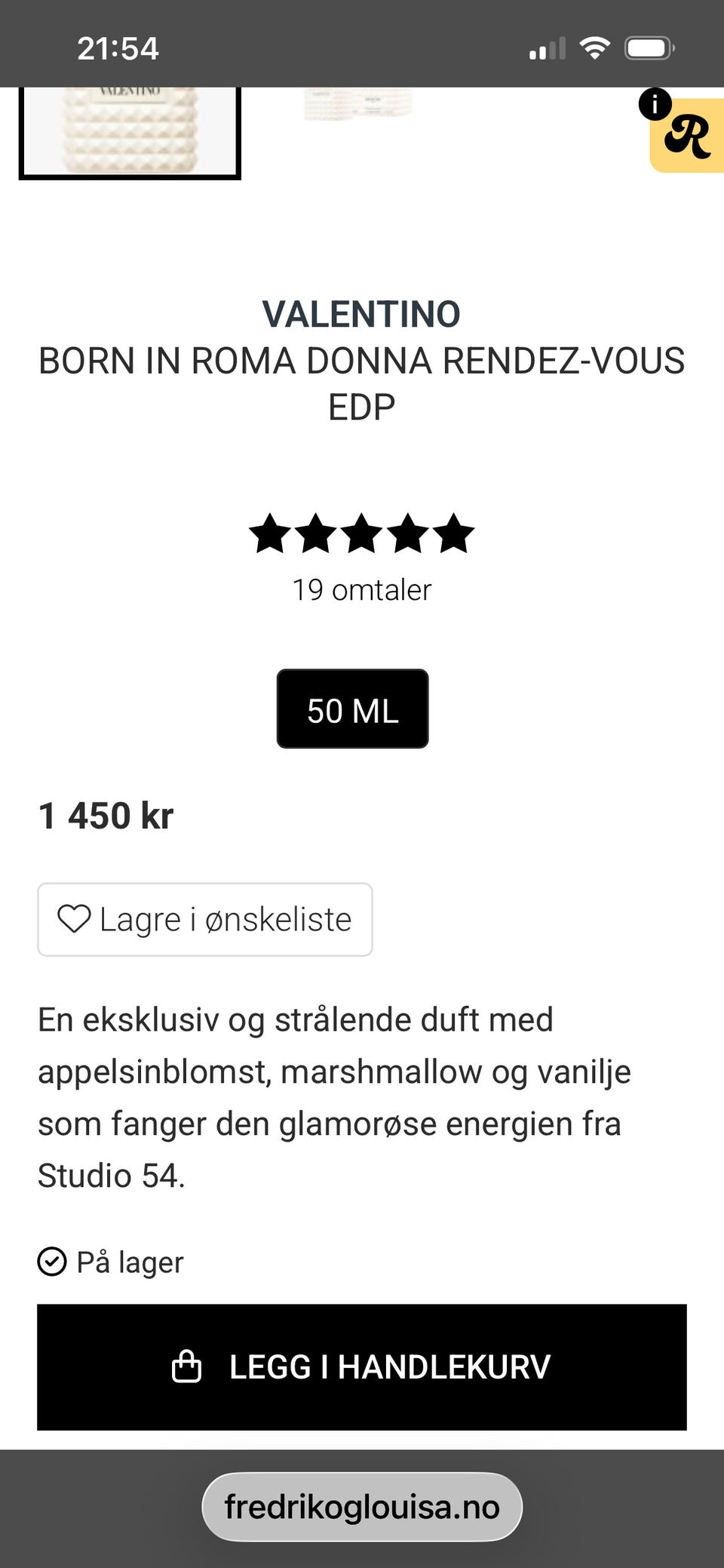
Task: Tap the product title BORN IN ROMA
Action: (x=362, y=361)
